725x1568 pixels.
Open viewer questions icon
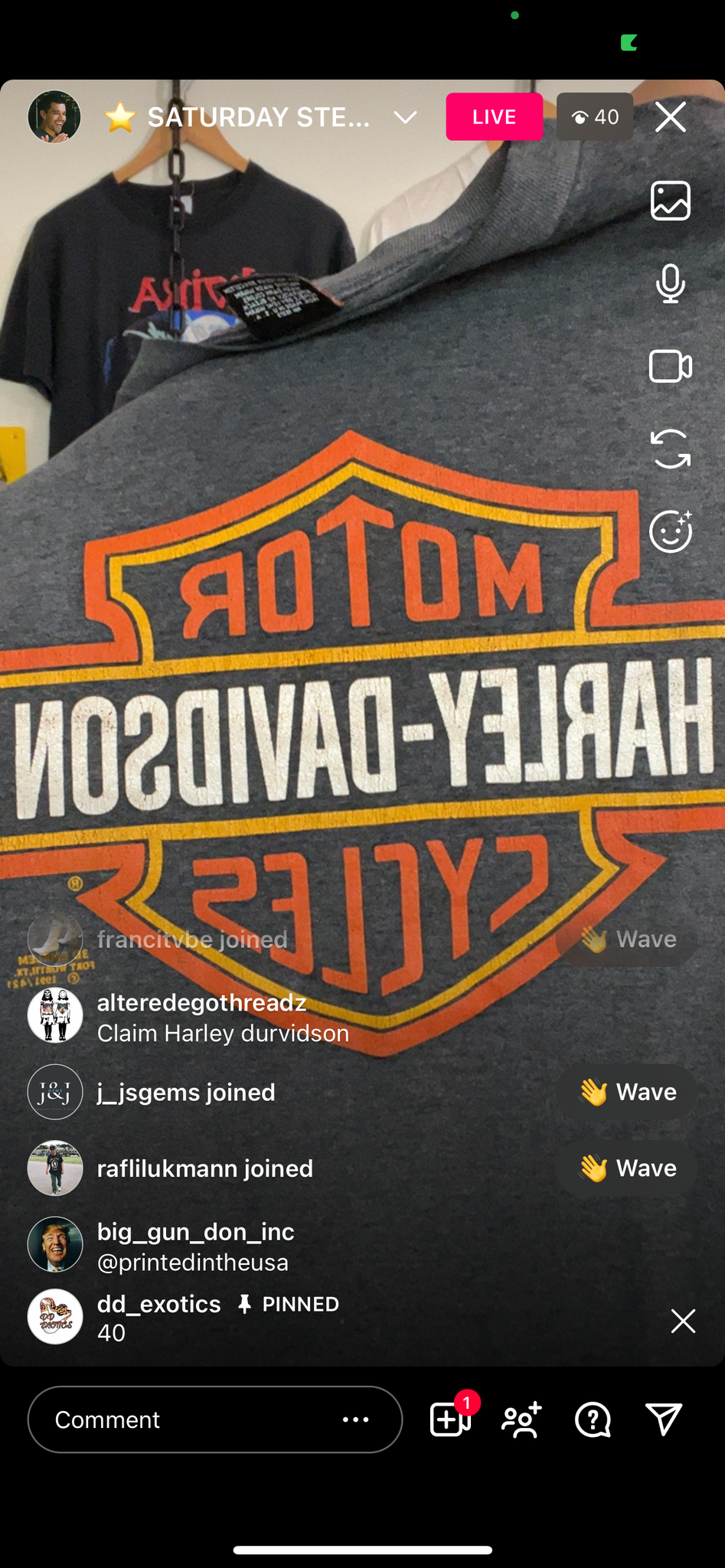[x=593, y=1419]
